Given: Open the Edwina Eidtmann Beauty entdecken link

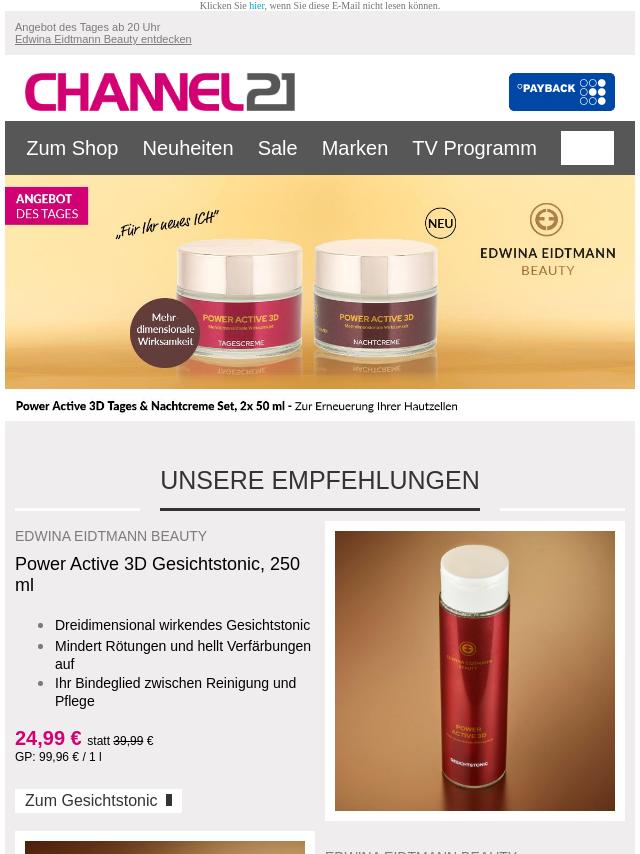Looking at the screenshot, I should (x=103, y=40).
